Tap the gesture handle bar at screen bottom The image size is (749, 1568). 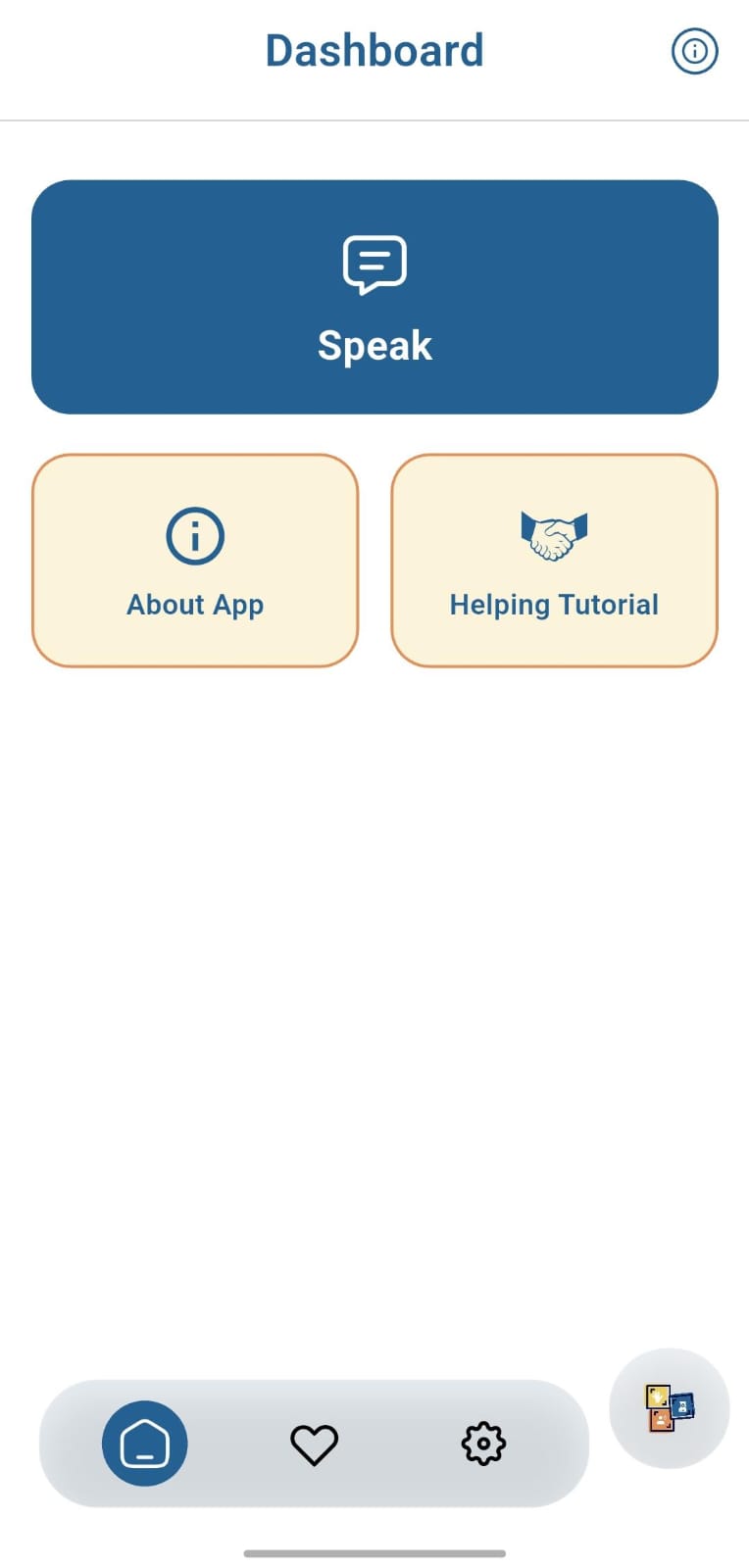point(374,1551)
